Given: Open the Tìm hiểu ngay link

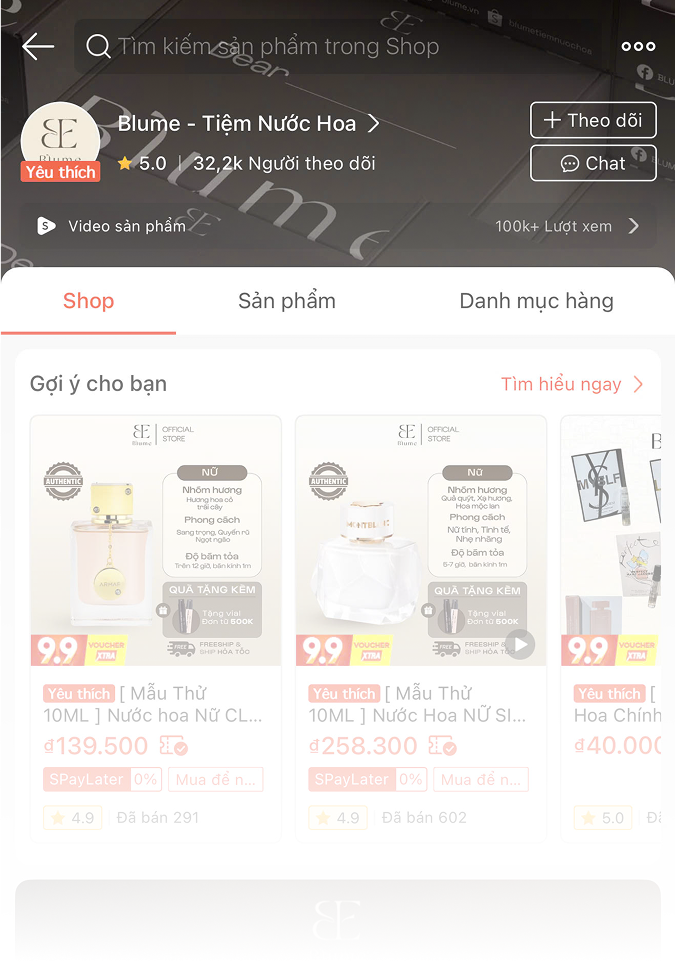Looking at the screenshot, I should pyautogui.click(x=571, y=384).
